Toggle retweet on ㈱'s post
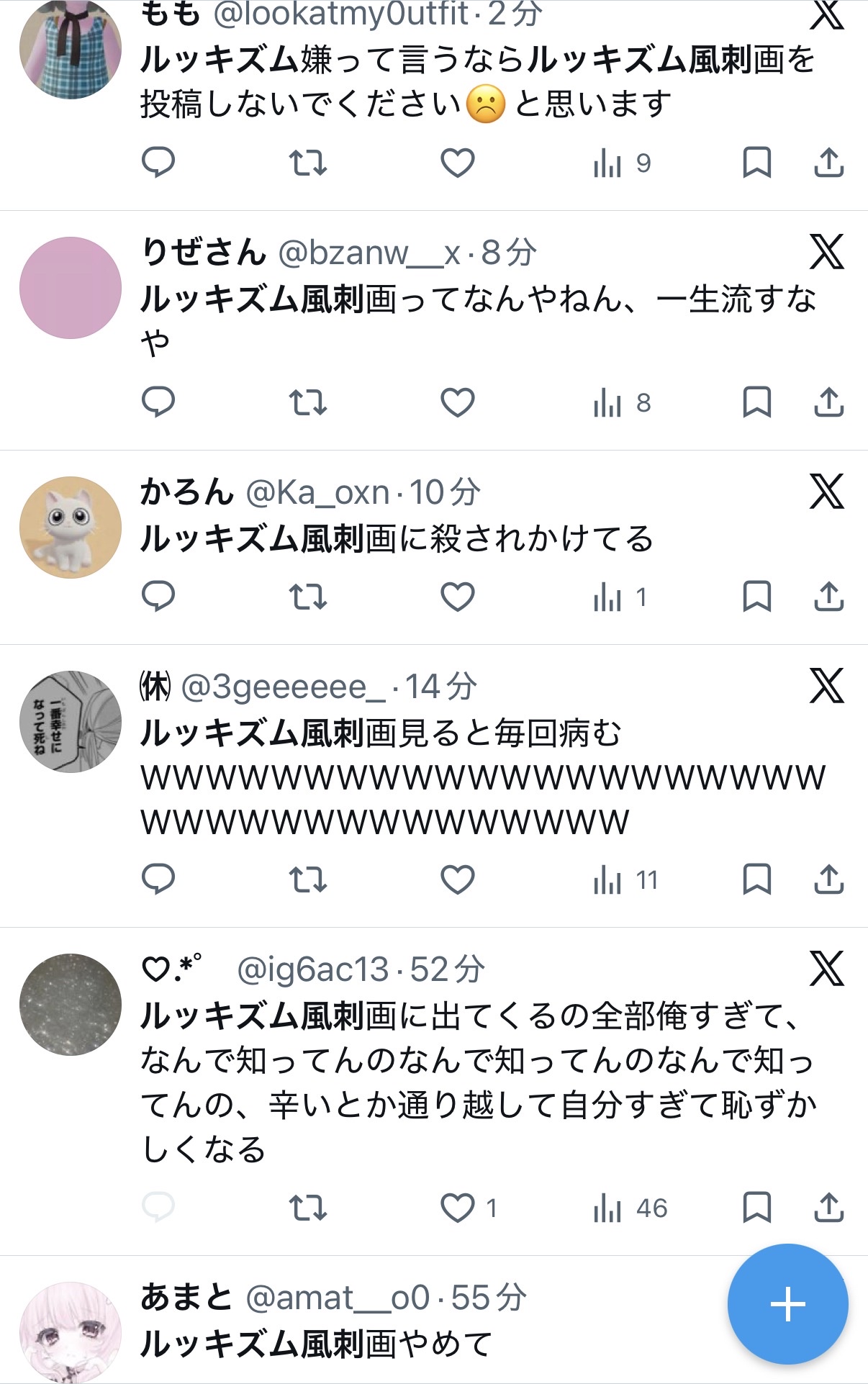This screenshot has width=868, height=1384. pyautogui.click(x=308, y=879)
